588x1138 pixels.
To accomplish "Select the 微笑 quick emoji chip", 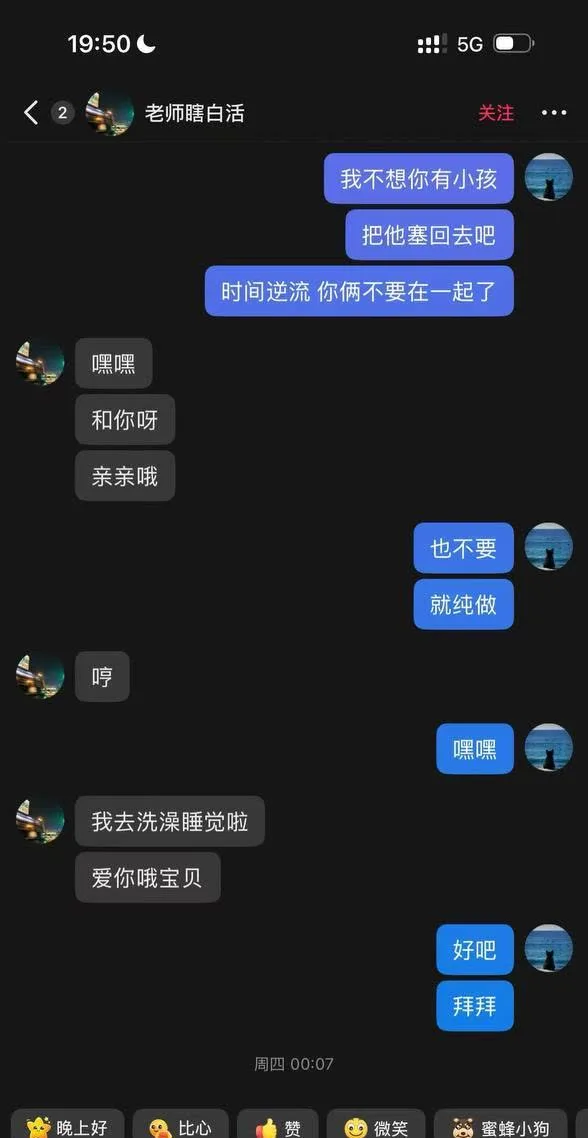I will point(376,1126).
